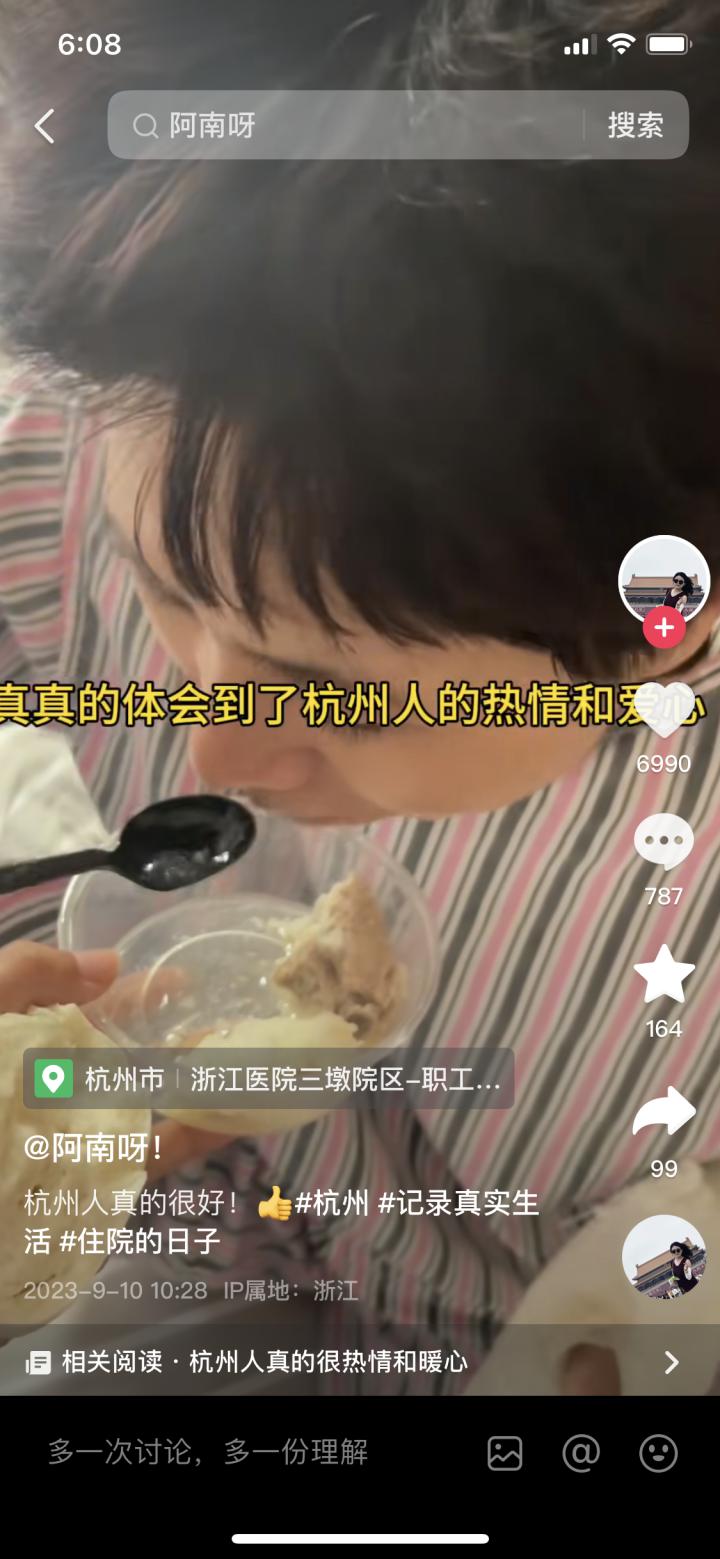The image size is (720, 1559).
Task: Open the creator's profile avatar
Action: pyautogui.click(x=664, y=580)
